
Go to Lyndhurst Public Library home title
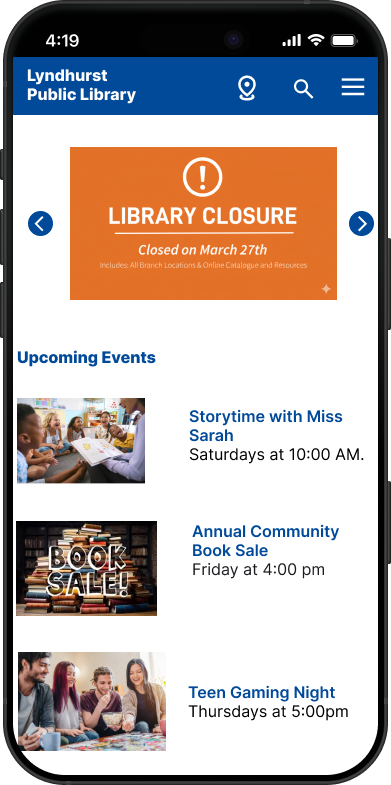81,85
